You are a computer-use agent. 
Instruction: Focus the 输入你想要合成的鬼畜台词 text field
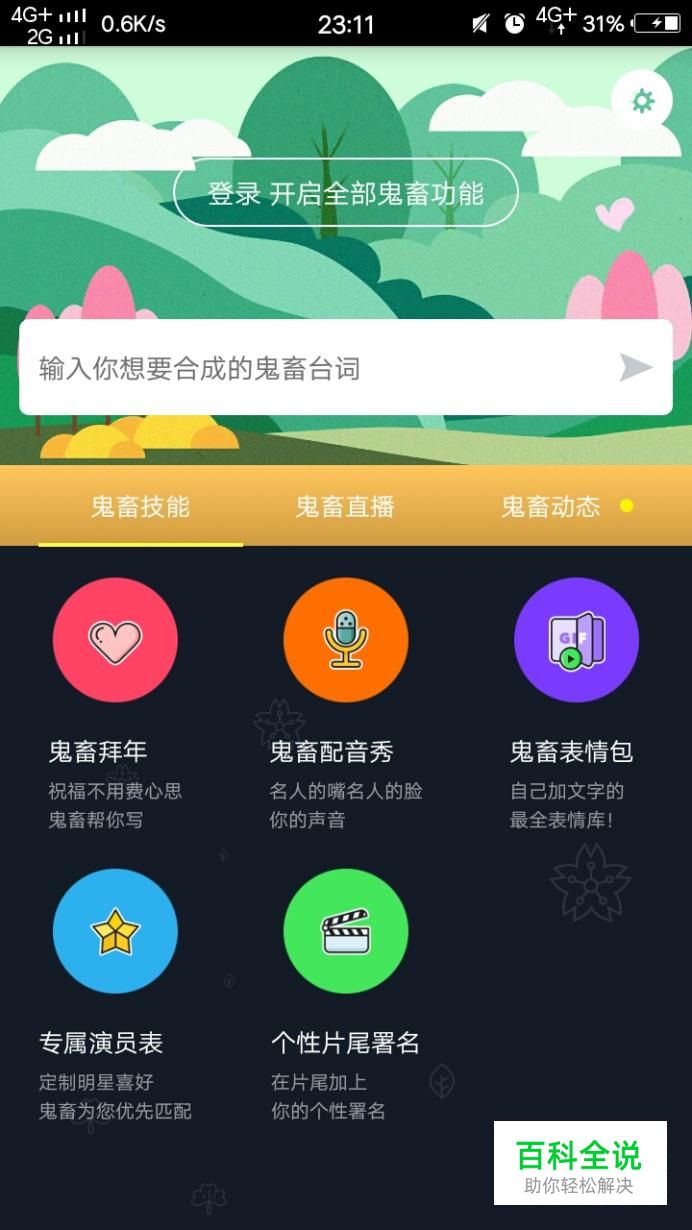pyautogui.click(x=310, y=368)
